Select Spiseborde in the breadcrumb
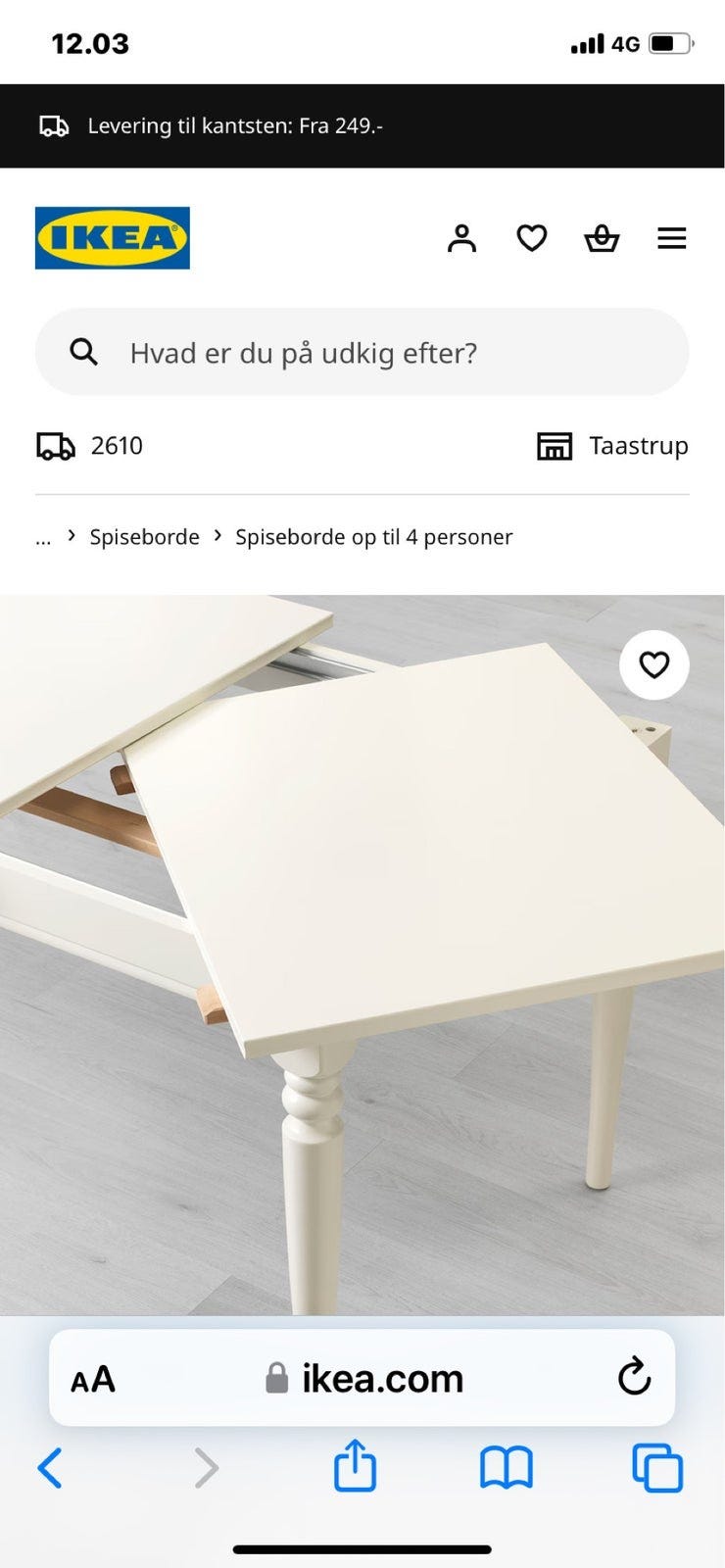 144,537
